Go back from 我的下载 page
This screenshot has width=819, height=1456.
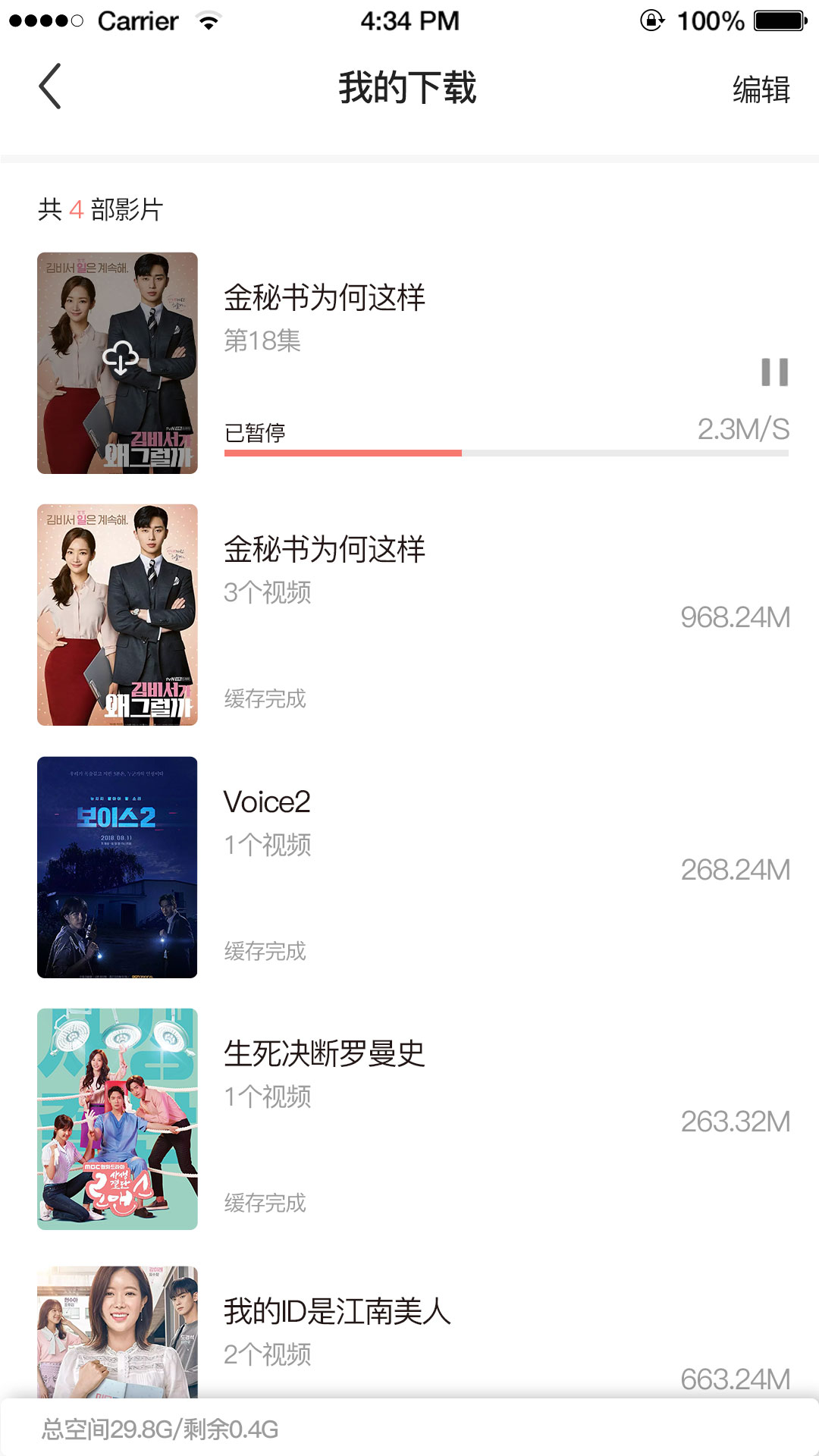coord(50,86)
